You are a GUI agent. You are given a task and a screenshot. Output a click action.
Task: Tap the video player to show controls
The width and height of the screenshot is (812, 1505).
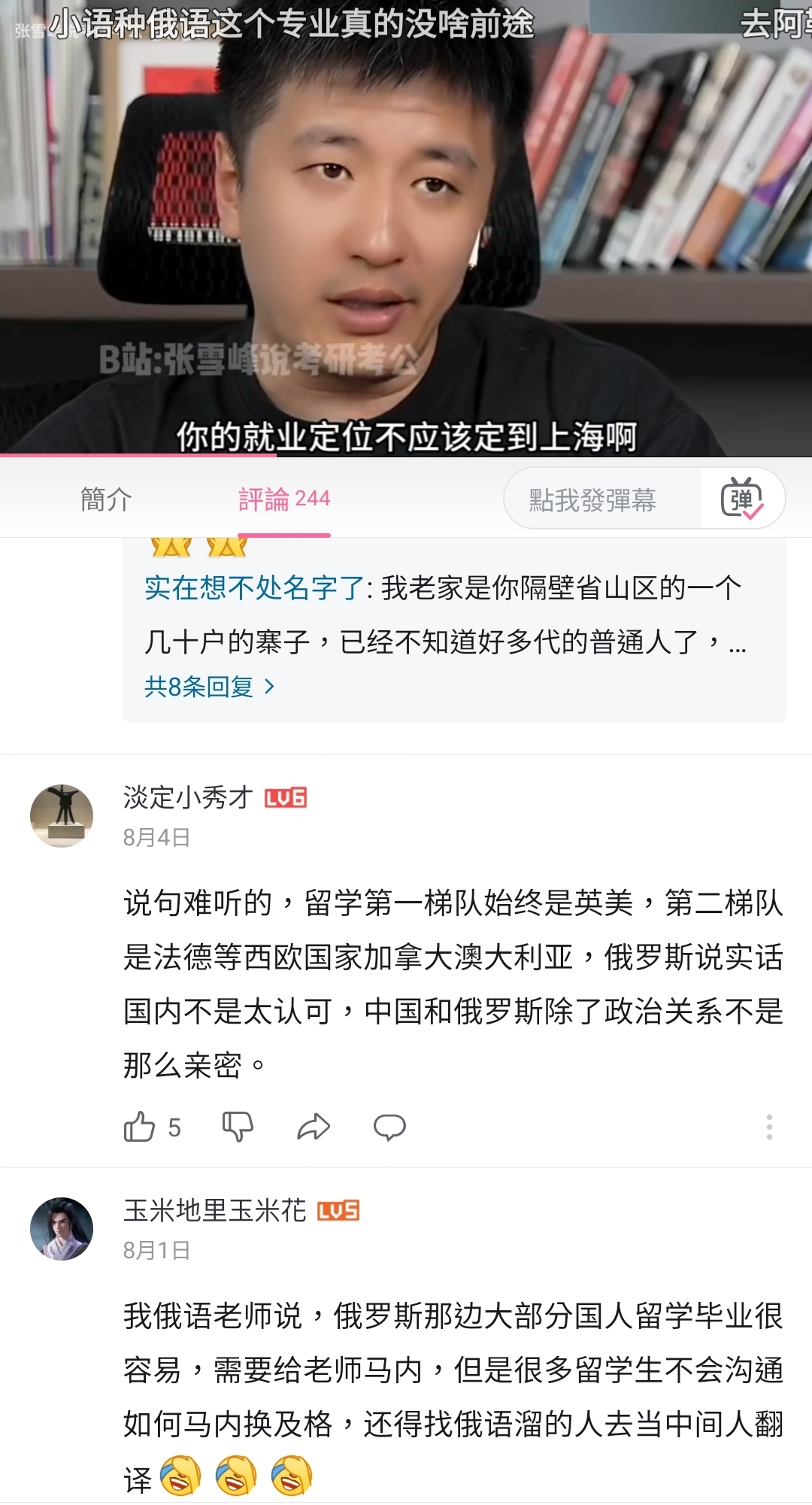(406, 227)
